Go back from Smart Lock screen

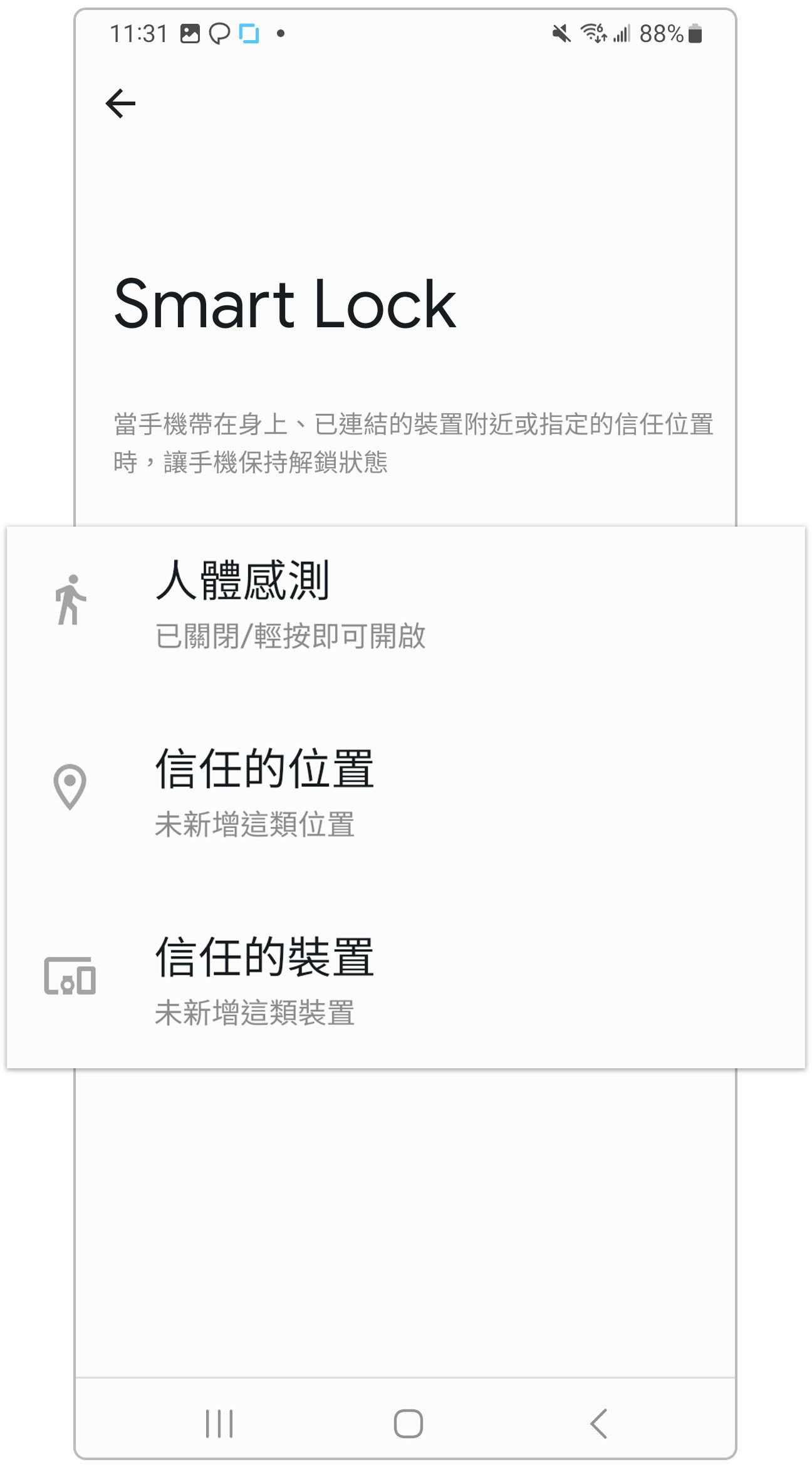(x=121, y=103)
